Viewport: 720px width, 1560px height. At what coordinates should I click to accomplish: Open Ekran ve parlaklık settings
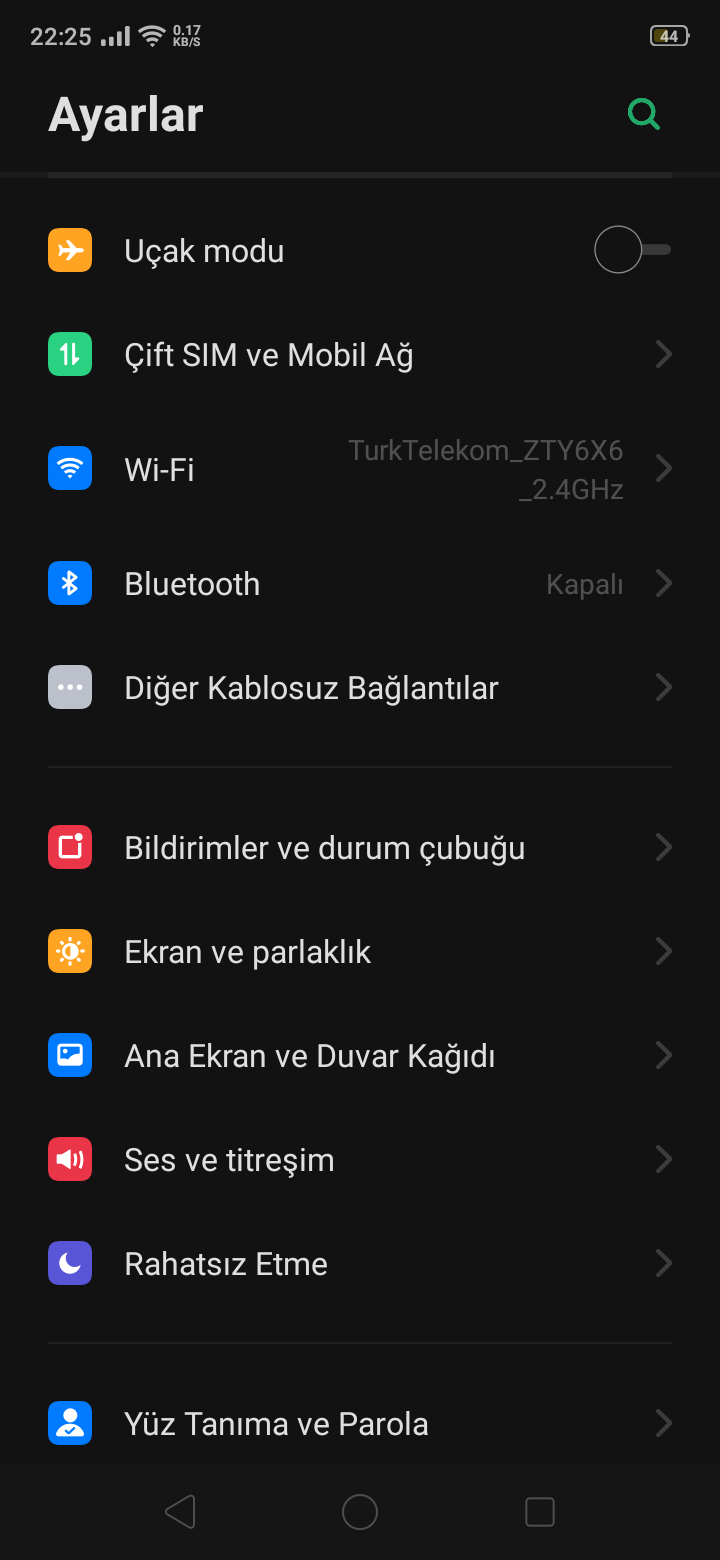(360, 952)
